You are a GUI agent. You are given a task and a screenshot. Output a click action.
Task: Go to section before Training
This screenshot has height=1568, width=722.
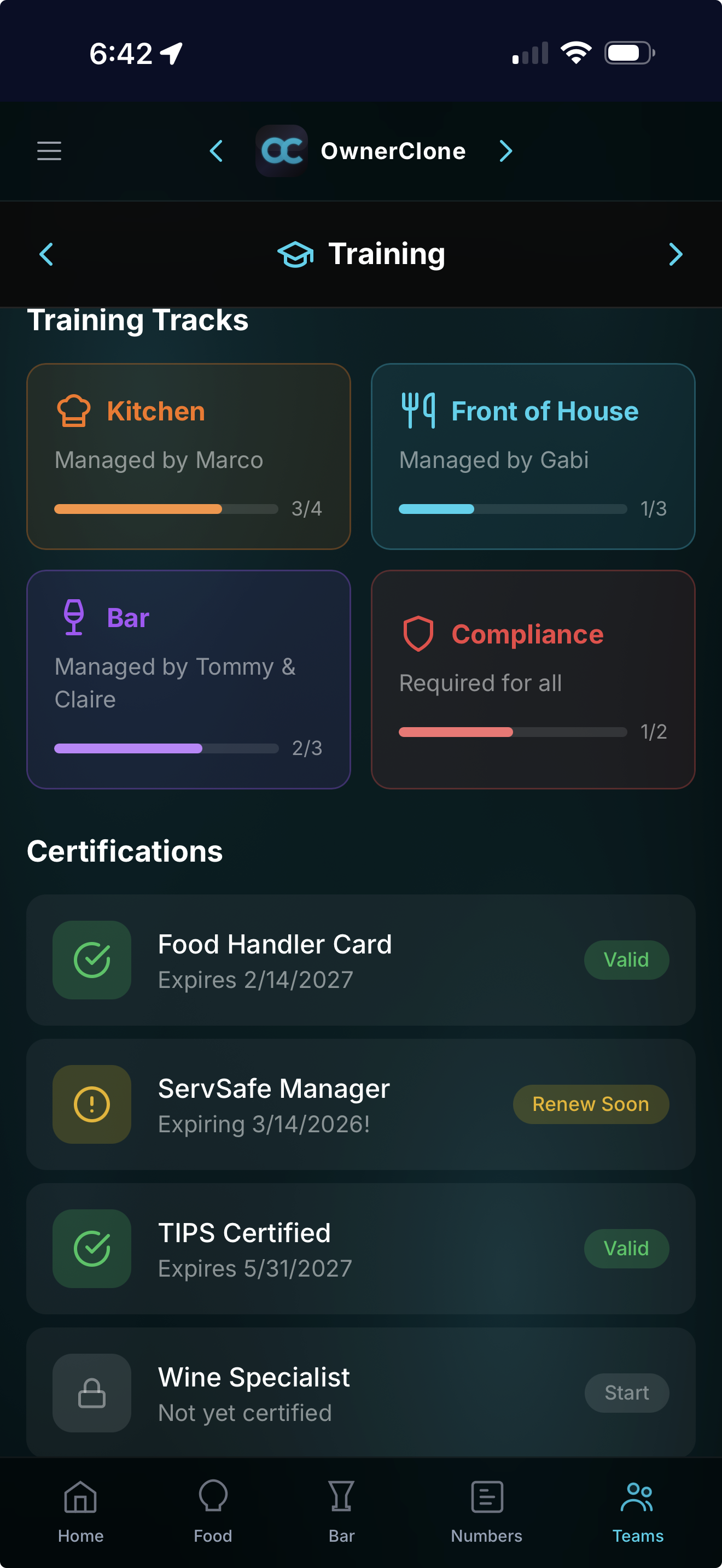point(46,254)
